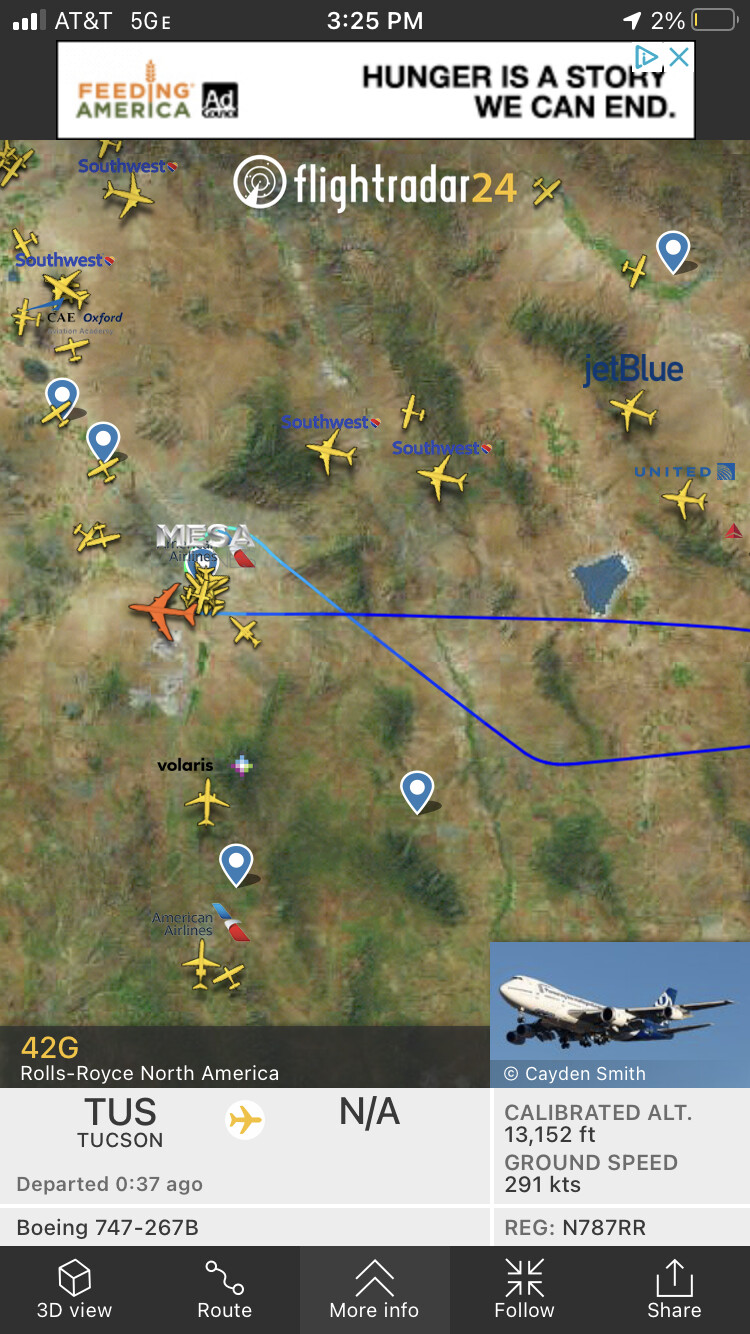The height and width of the screenshot is (1334, 750).
Task: Share this flight
Action: 675,1289
